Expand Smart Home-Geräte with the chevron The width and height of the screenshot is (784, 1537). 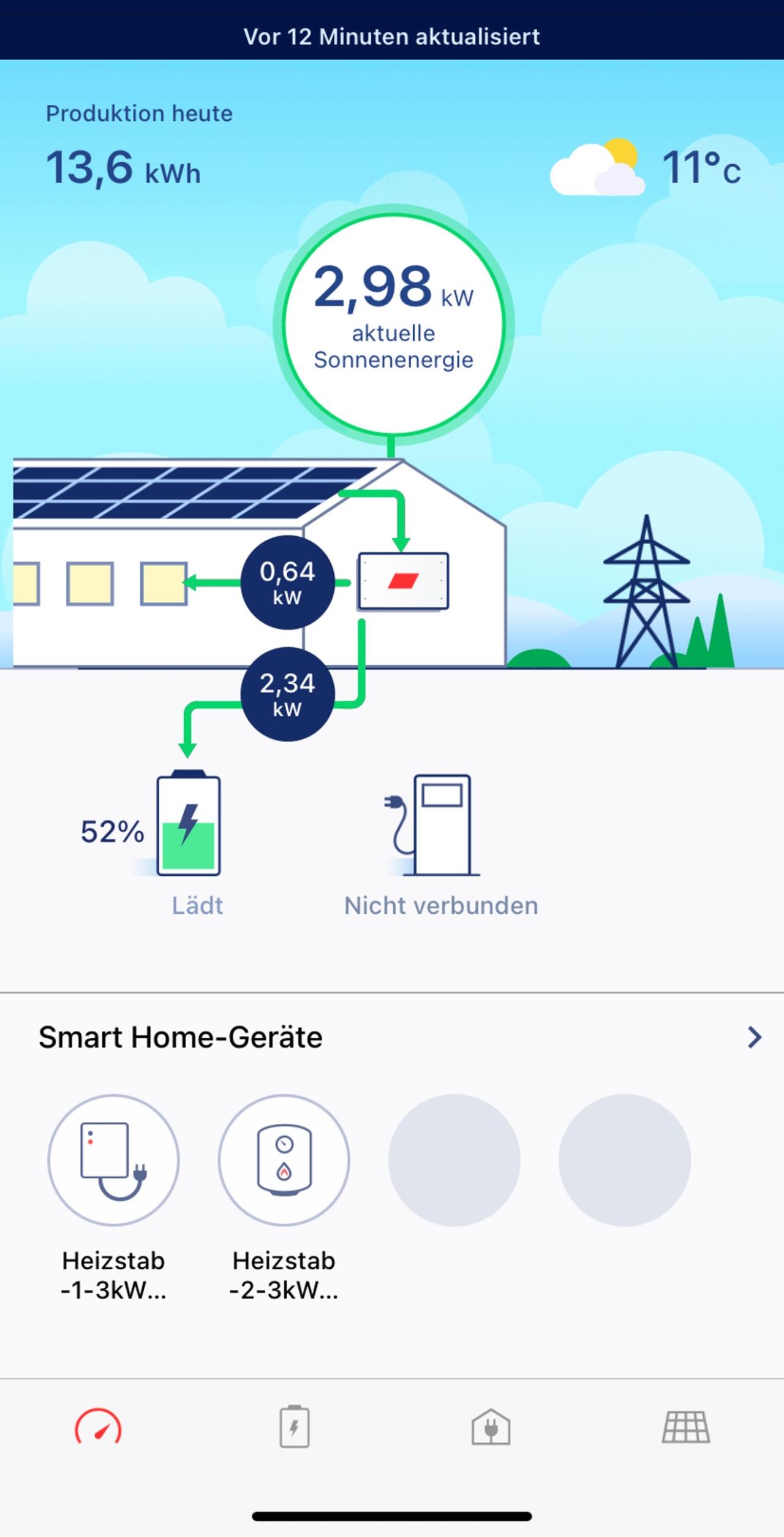click(x=755, y=1038)
